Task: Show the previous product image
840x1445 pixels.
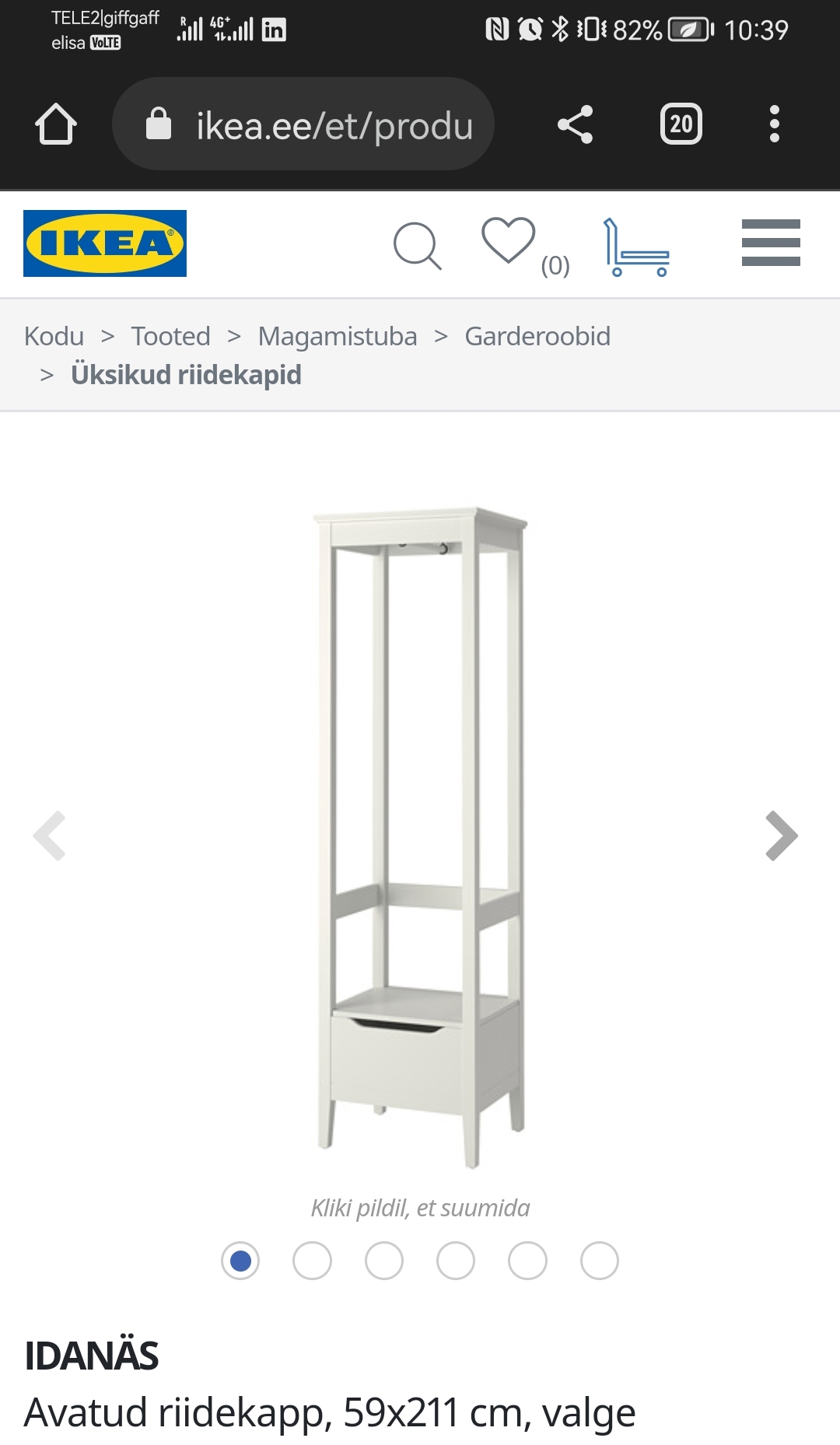Action: click(x=50, y=836)
